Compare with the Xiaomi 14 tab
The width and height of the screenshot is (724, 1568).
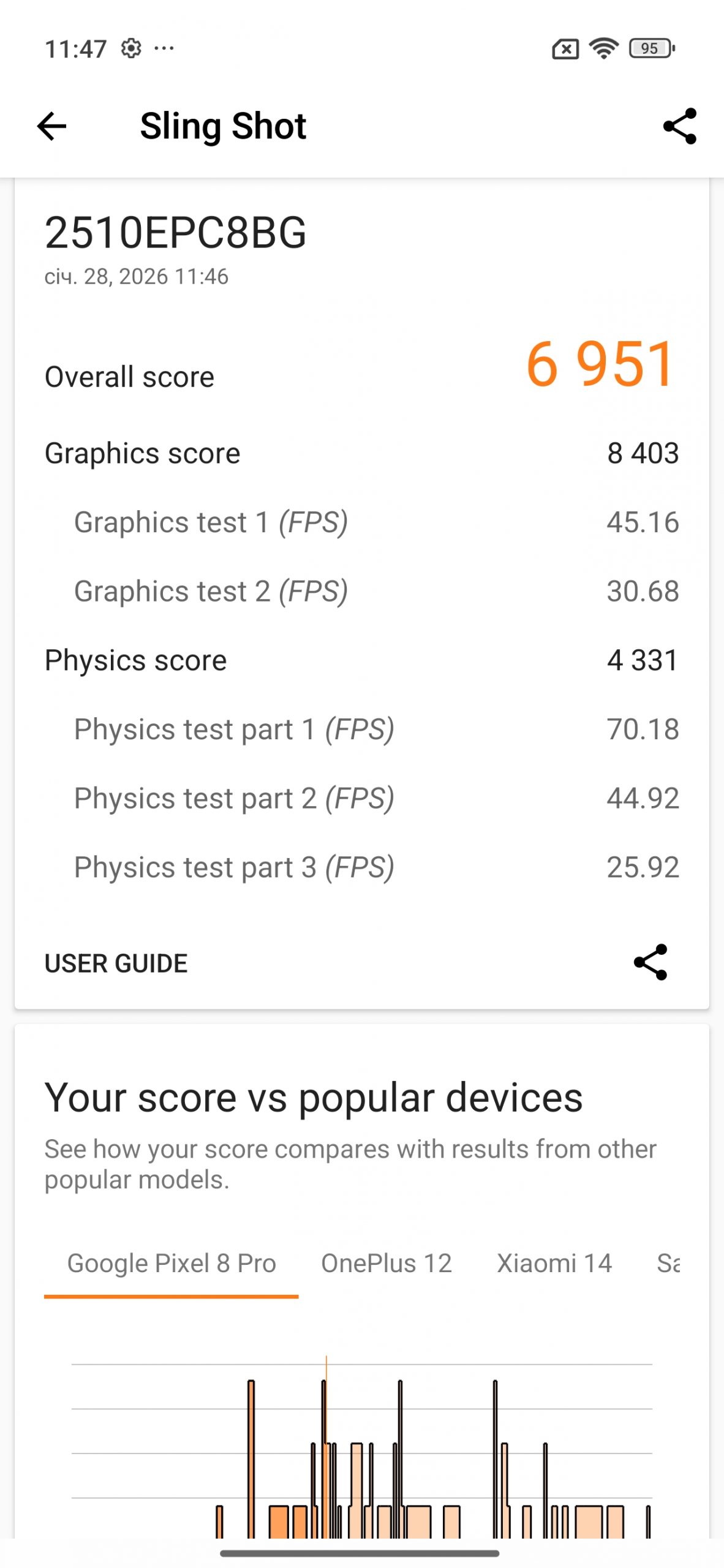554,1264
